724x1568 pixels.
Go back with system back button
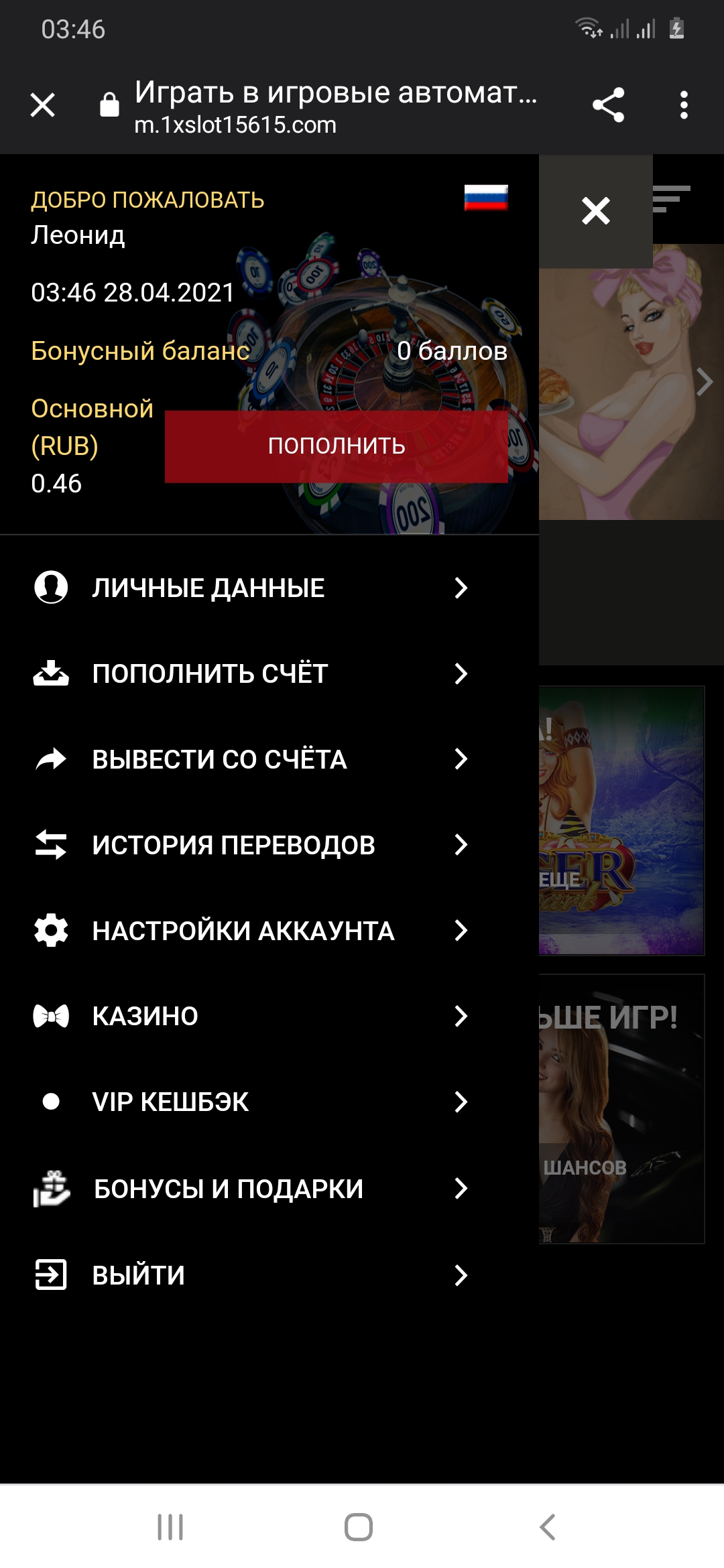click(x=547, y=1527)
